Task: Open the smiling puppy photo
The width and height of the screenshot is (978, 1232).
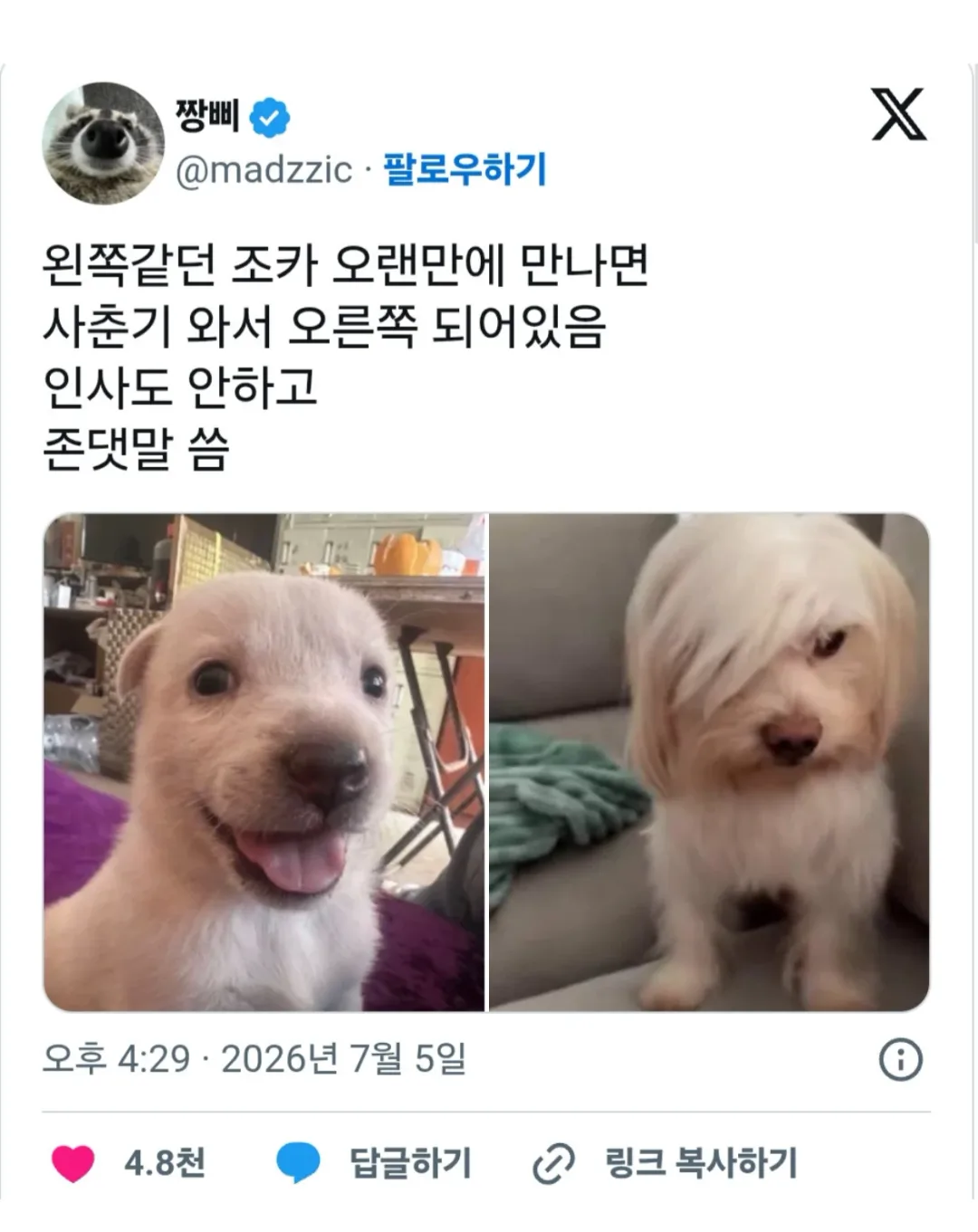Action: pos(264,762)
